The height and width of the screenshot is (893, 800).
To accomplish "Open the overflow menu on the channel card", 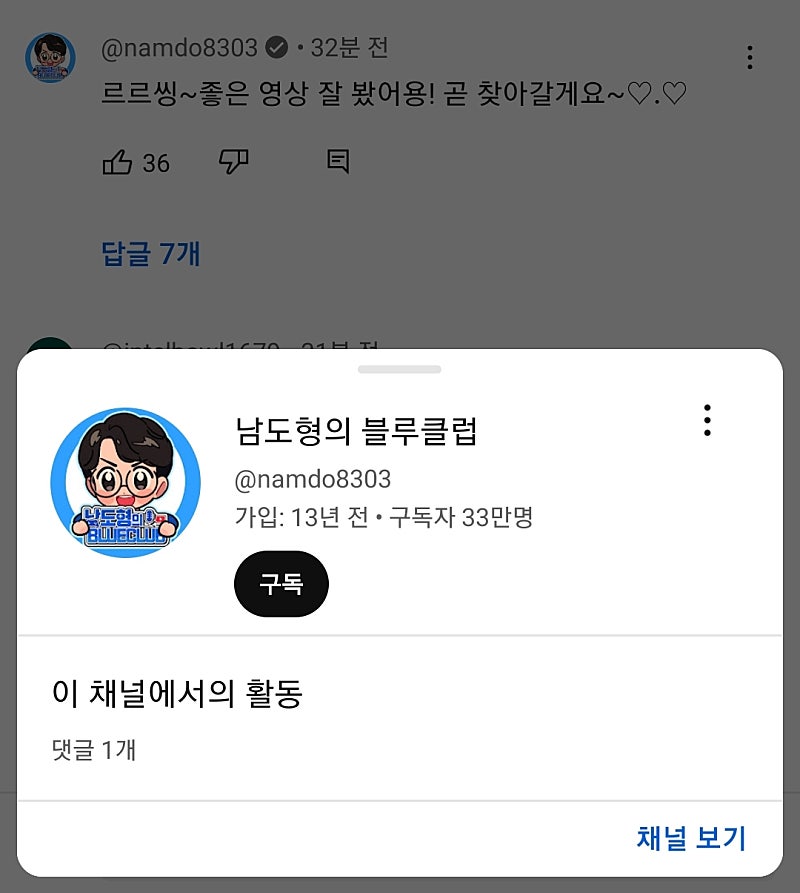I will [707, 421].
